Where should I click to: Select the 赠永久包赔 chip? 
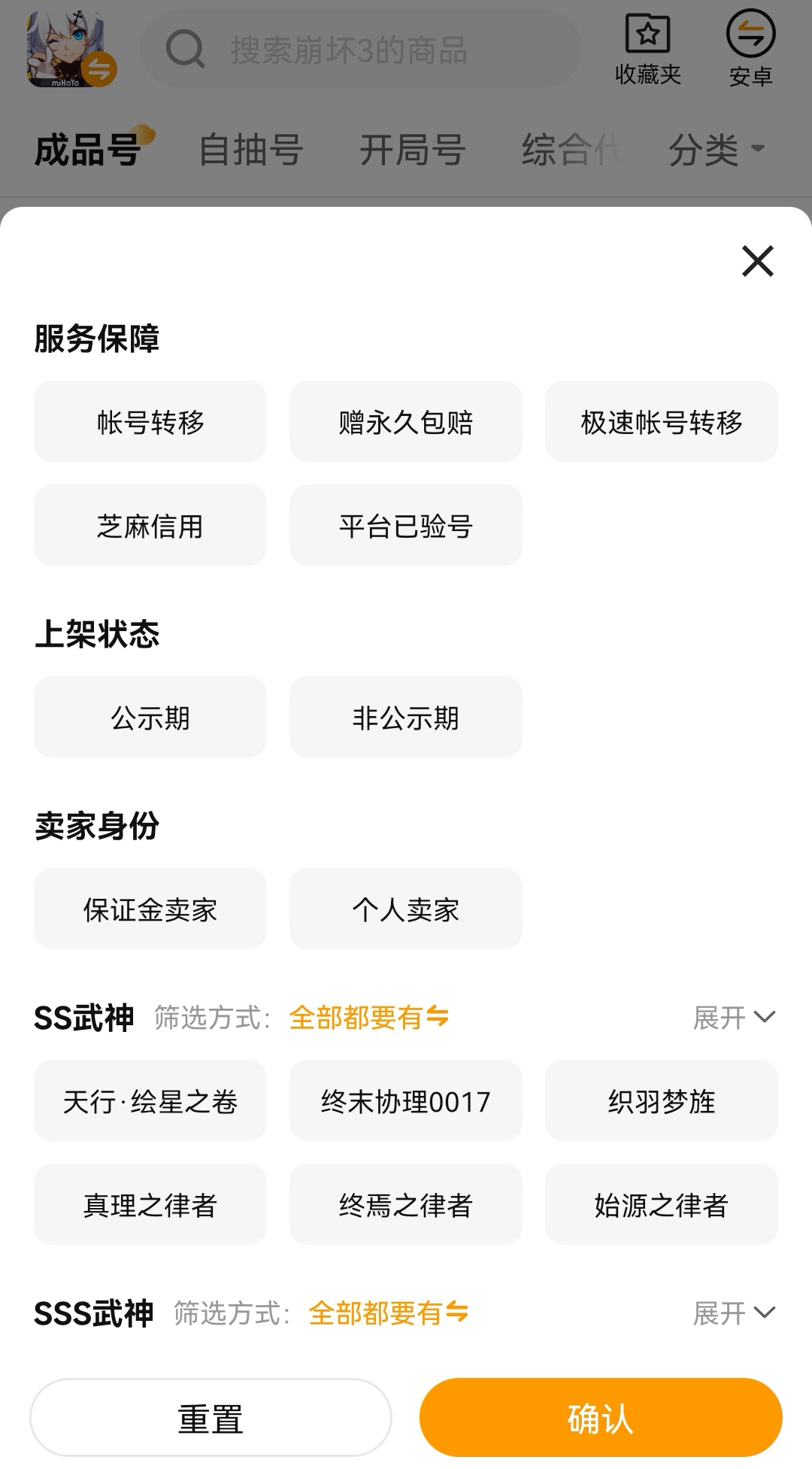[406, 422]
